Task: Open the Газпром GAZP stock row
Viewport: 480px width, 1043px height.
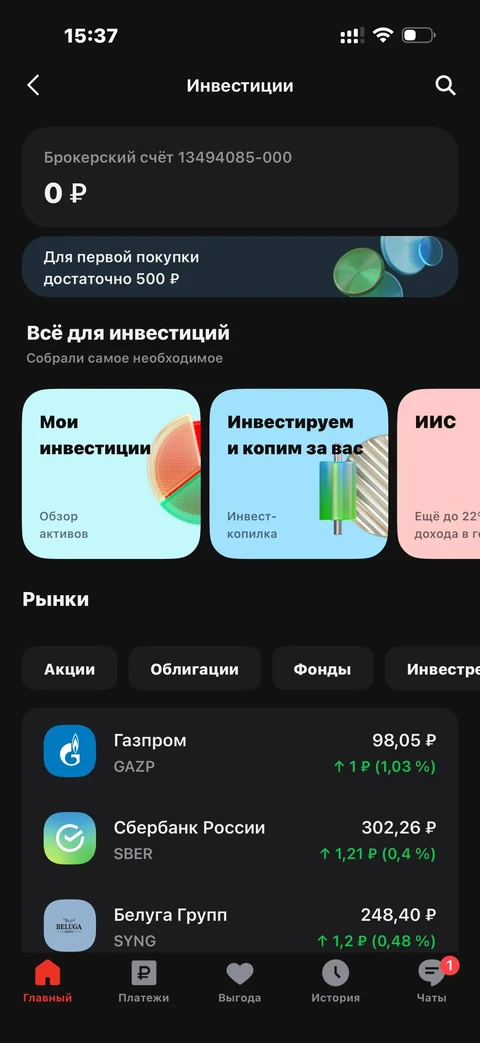Action: pyautogui.click(x=240, y=752)
